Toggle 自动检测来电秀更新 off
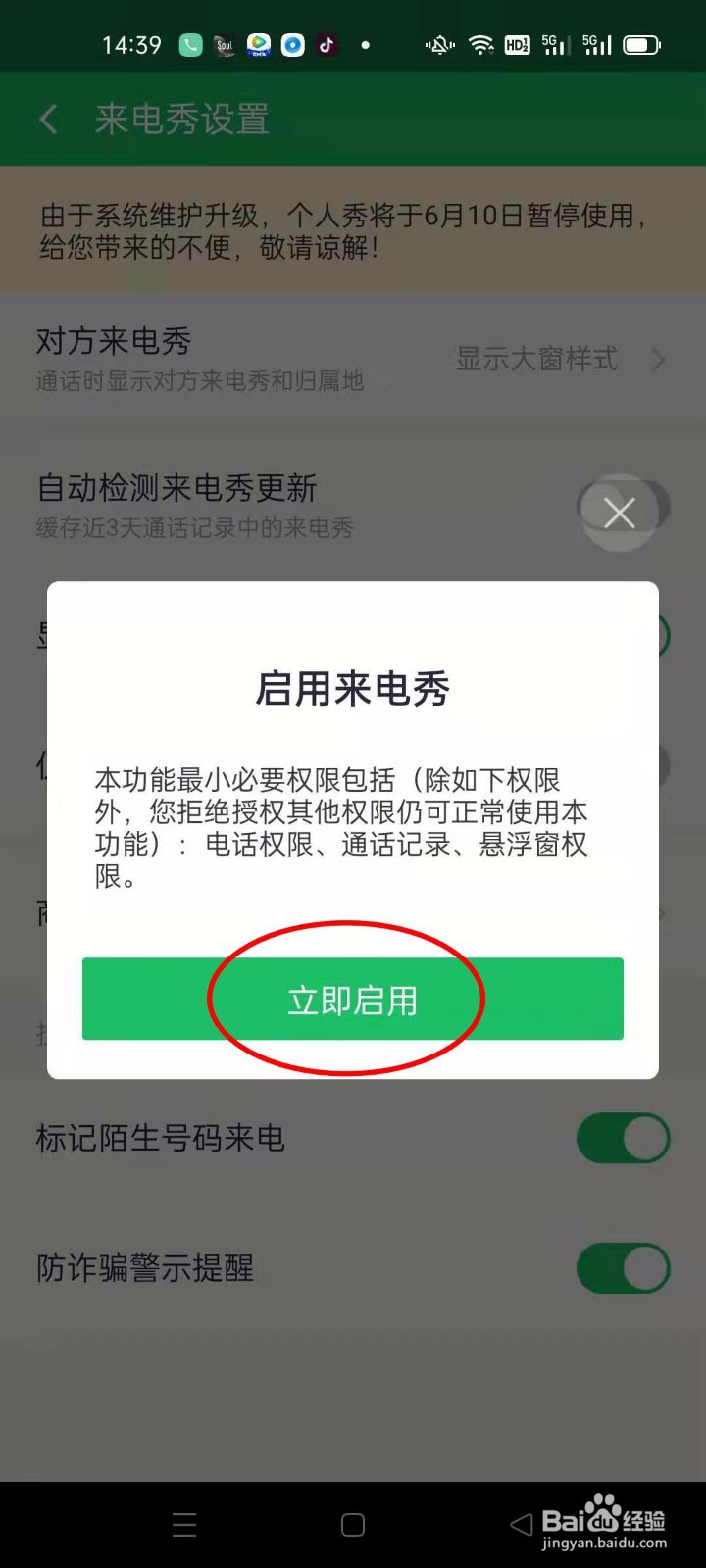706x1568 pixels. 622,513
